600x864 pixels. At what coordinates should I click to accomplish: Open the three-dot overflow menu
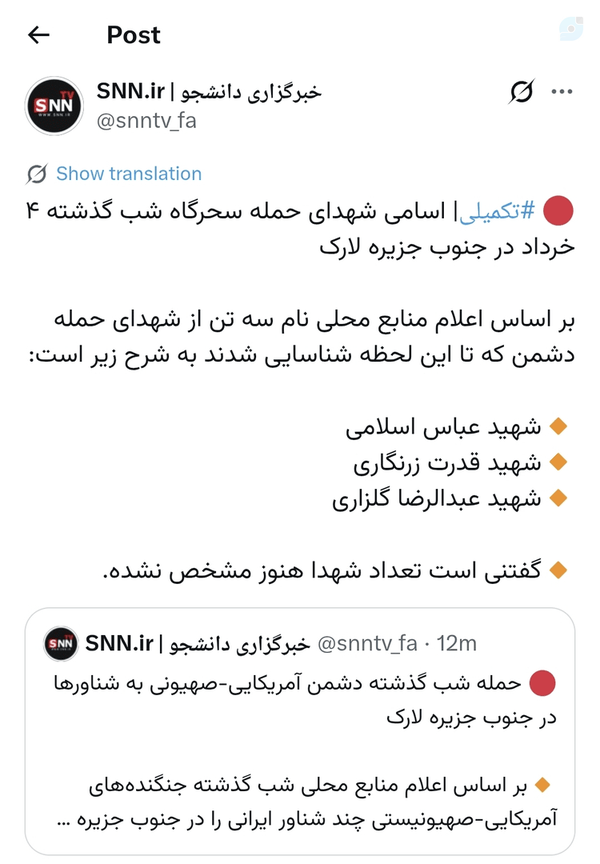pyautogui.click(x=561, y=91)
